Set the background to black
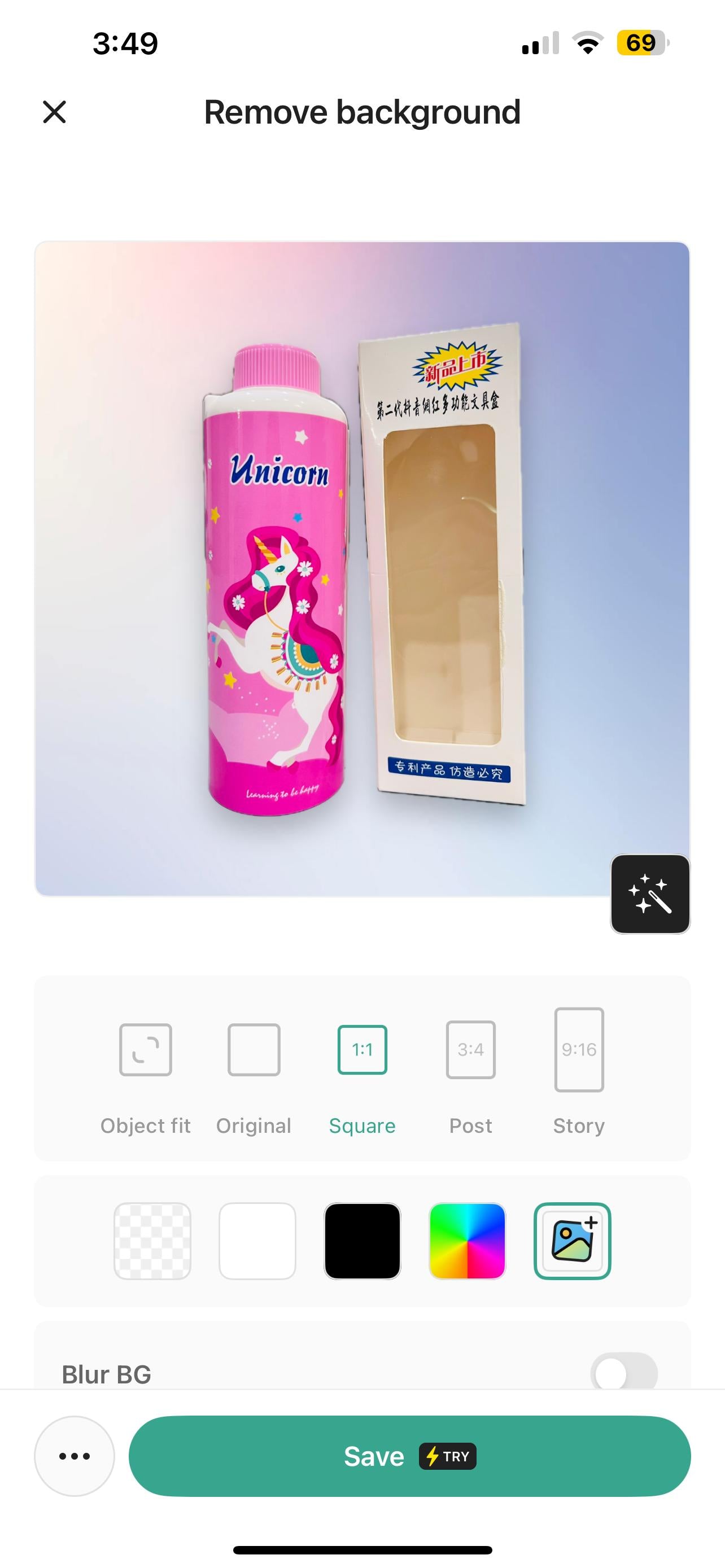725x1568 pixels. tap(362, 1241)
